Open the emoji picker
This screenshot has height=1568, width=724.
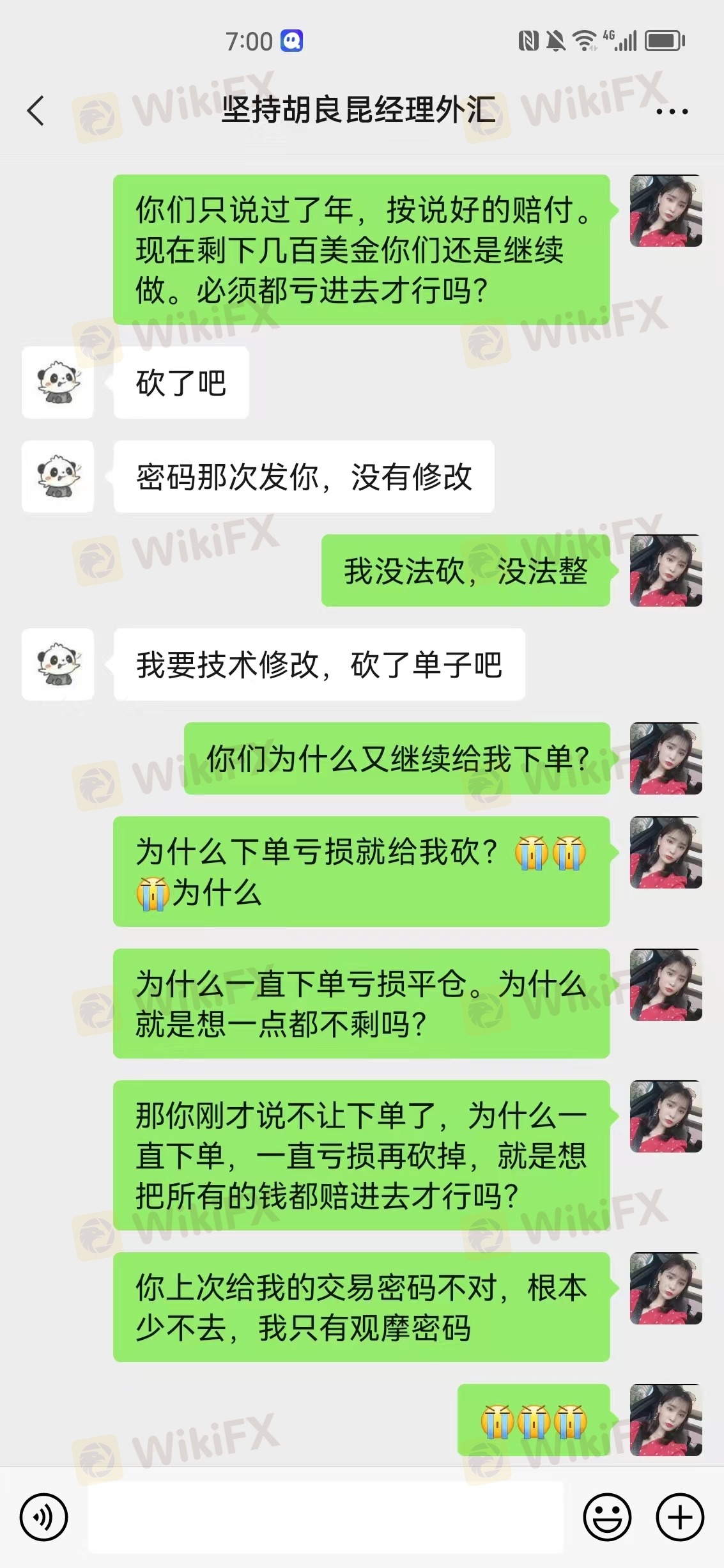click(606, 1516)
